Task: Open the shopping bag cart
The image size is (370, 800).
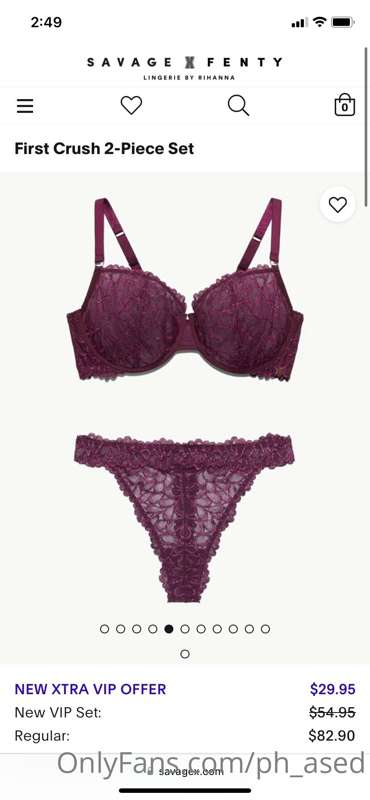Action: tap(344, 105)
